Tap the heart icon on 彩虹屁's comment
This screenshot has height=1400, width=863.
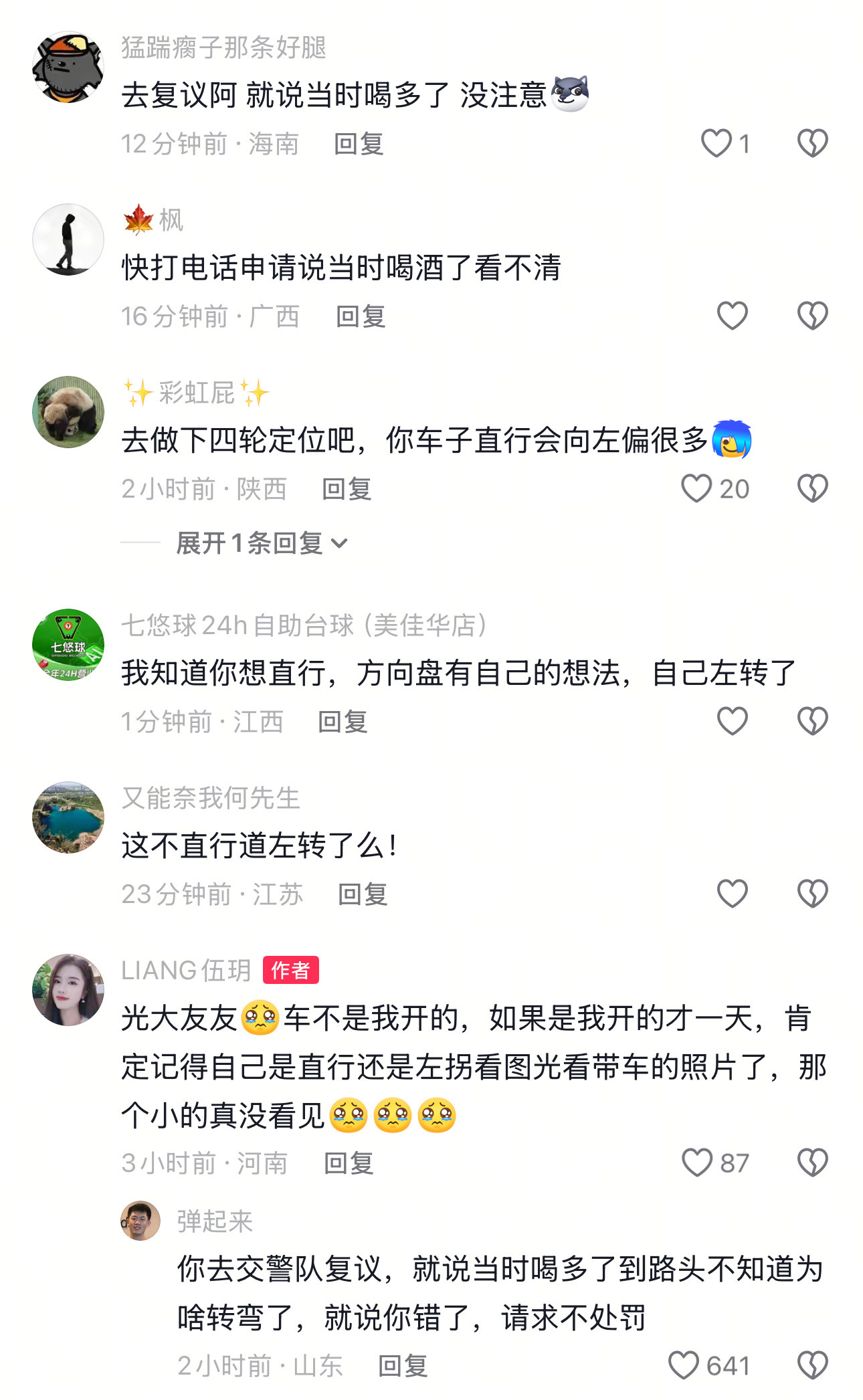[696, 488]
